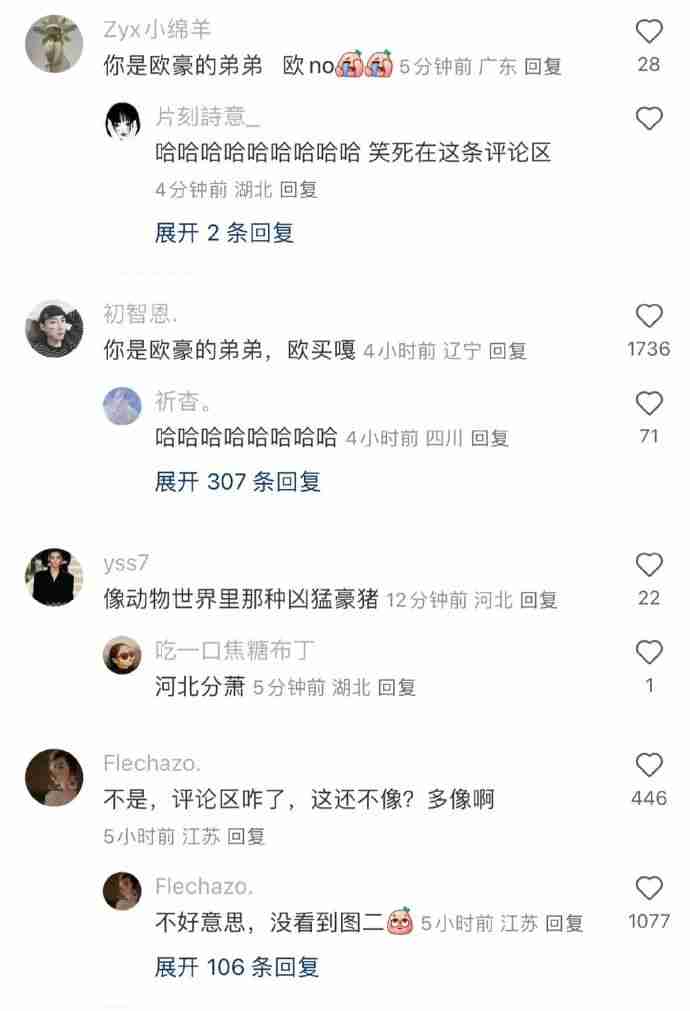This screenshot has height=1011, width=690.
Task: Open 初智恩's profile avatar
Action: point(53,328)
